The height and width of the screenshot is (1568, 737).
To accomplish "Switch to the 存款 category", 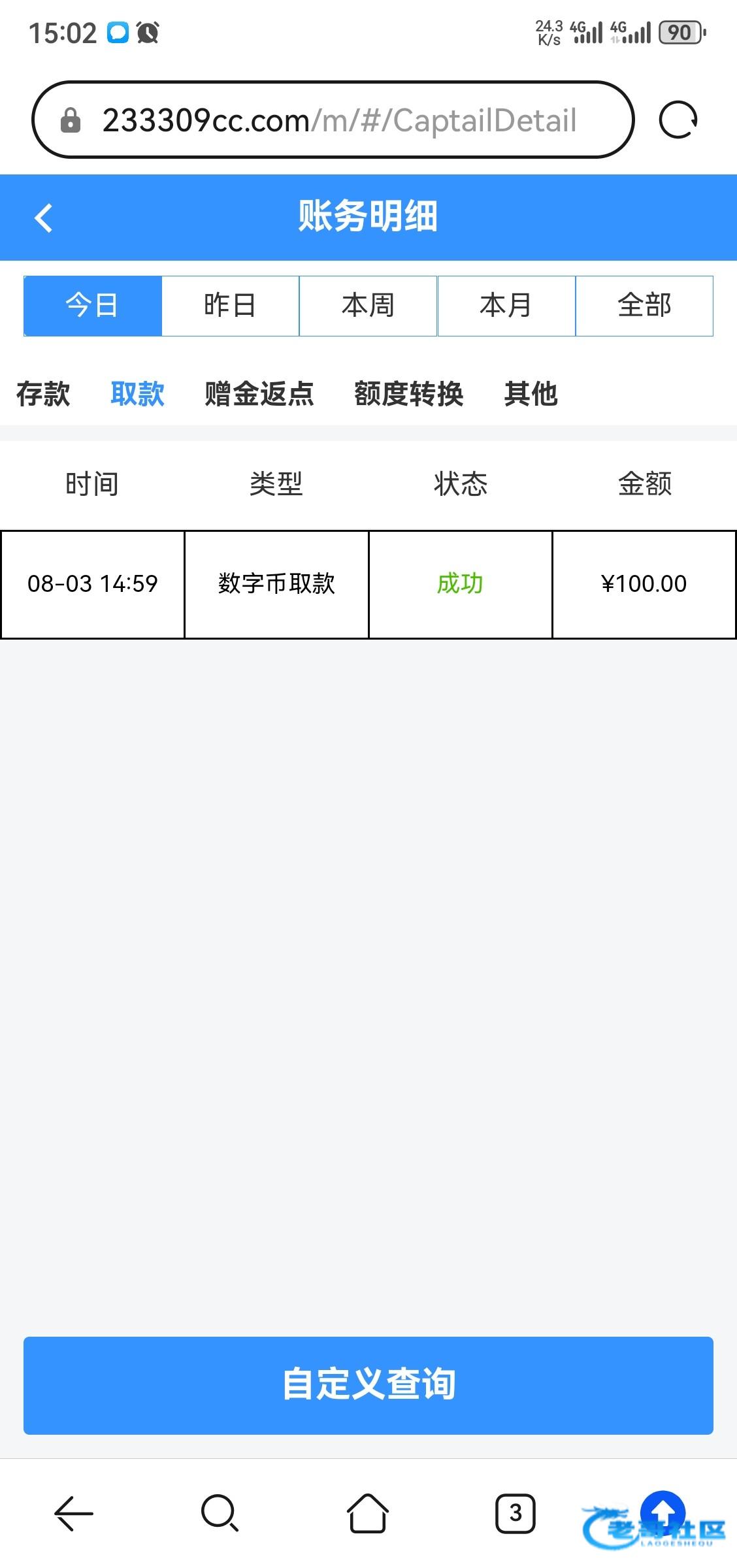I will coord(43,394).
